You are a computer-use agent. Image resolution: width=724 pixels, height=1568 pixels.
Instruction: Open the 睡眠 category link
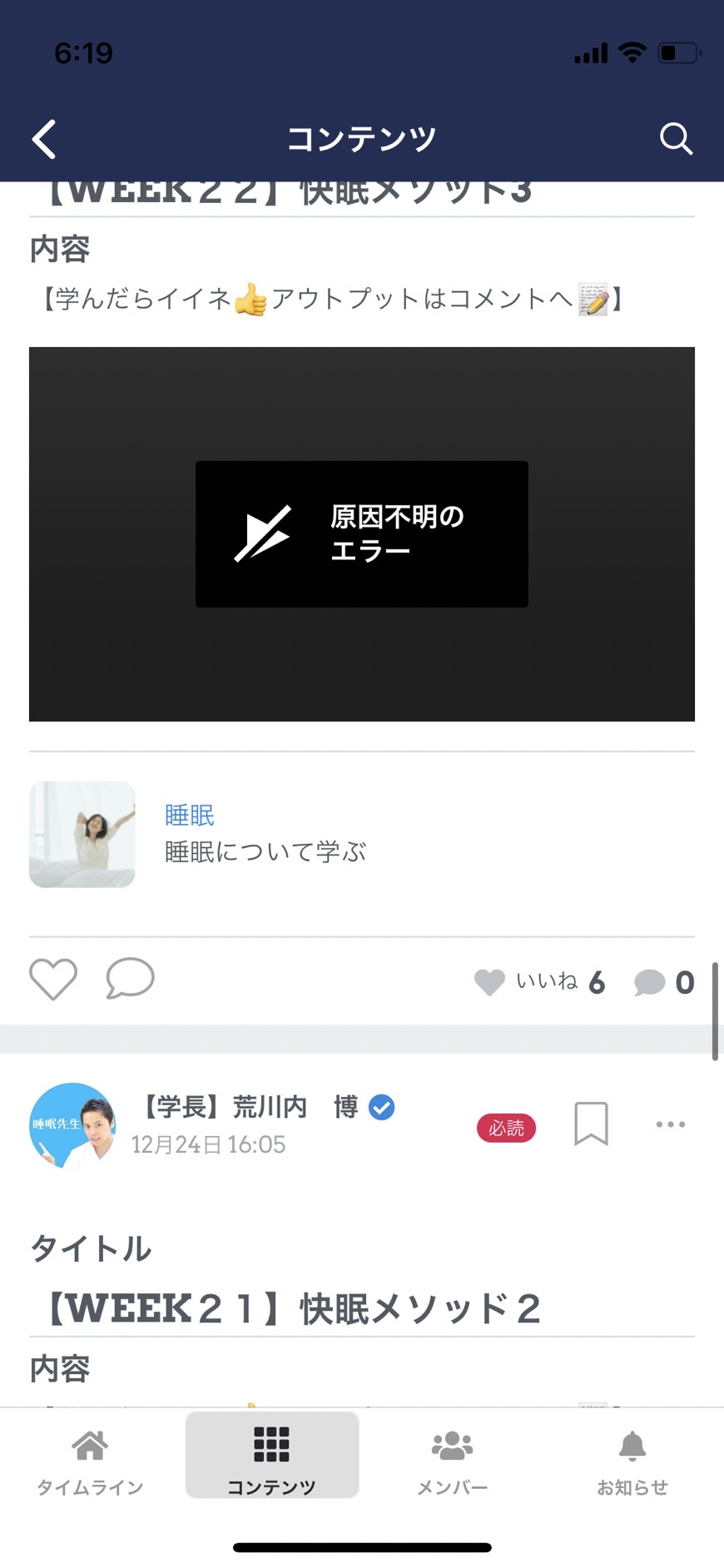tap(190, 815)
